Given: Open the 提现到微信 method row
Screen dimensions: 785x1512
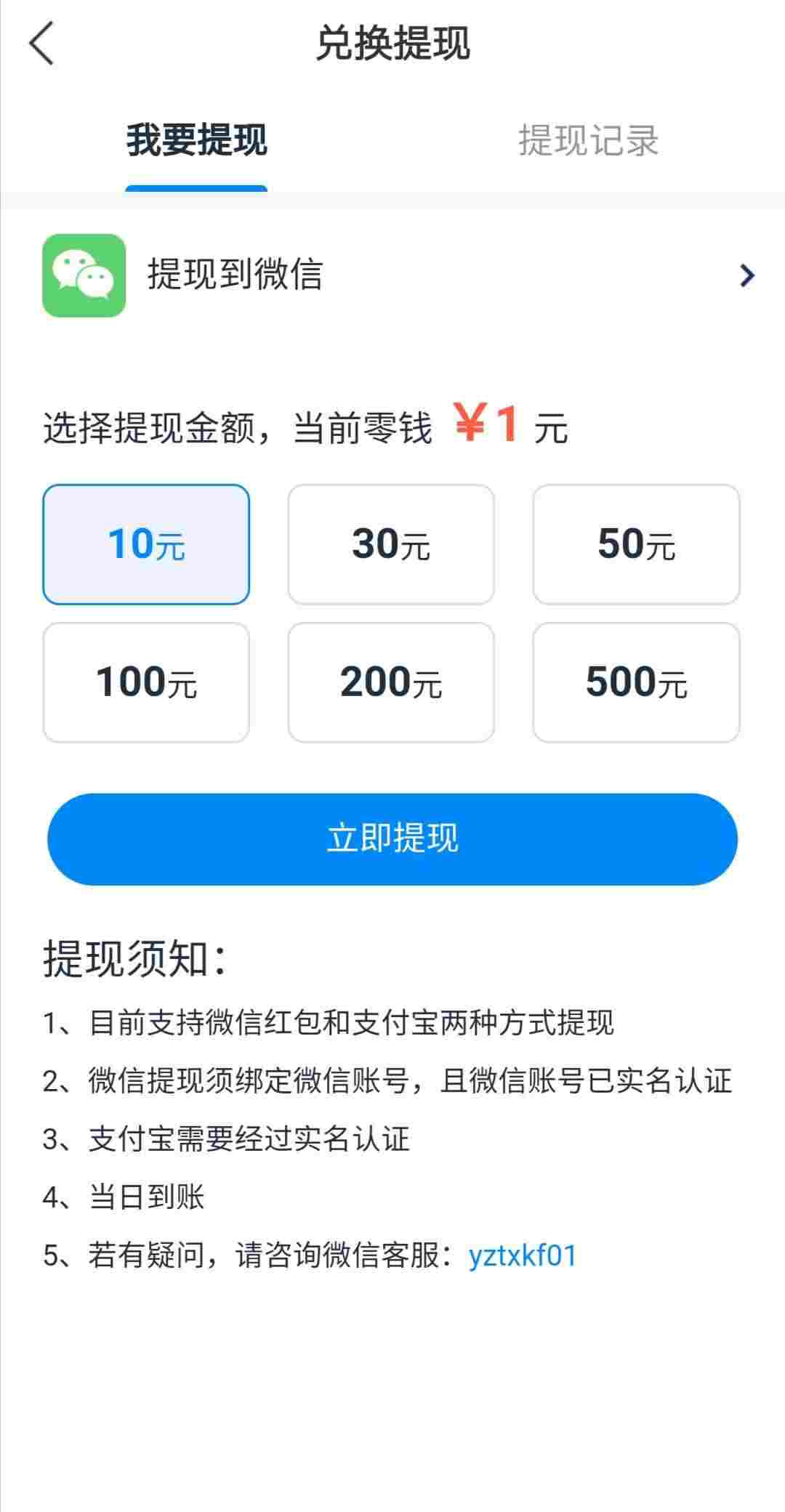Looking at the screenshot, I should pyautogui.click(x=392, y=275).
